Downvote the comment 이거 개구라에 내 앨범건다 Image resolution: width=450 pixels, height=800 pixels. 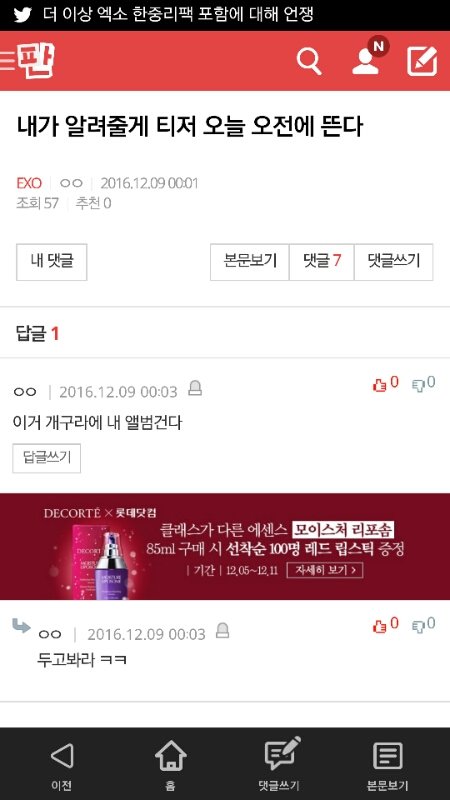click(423, 384)
